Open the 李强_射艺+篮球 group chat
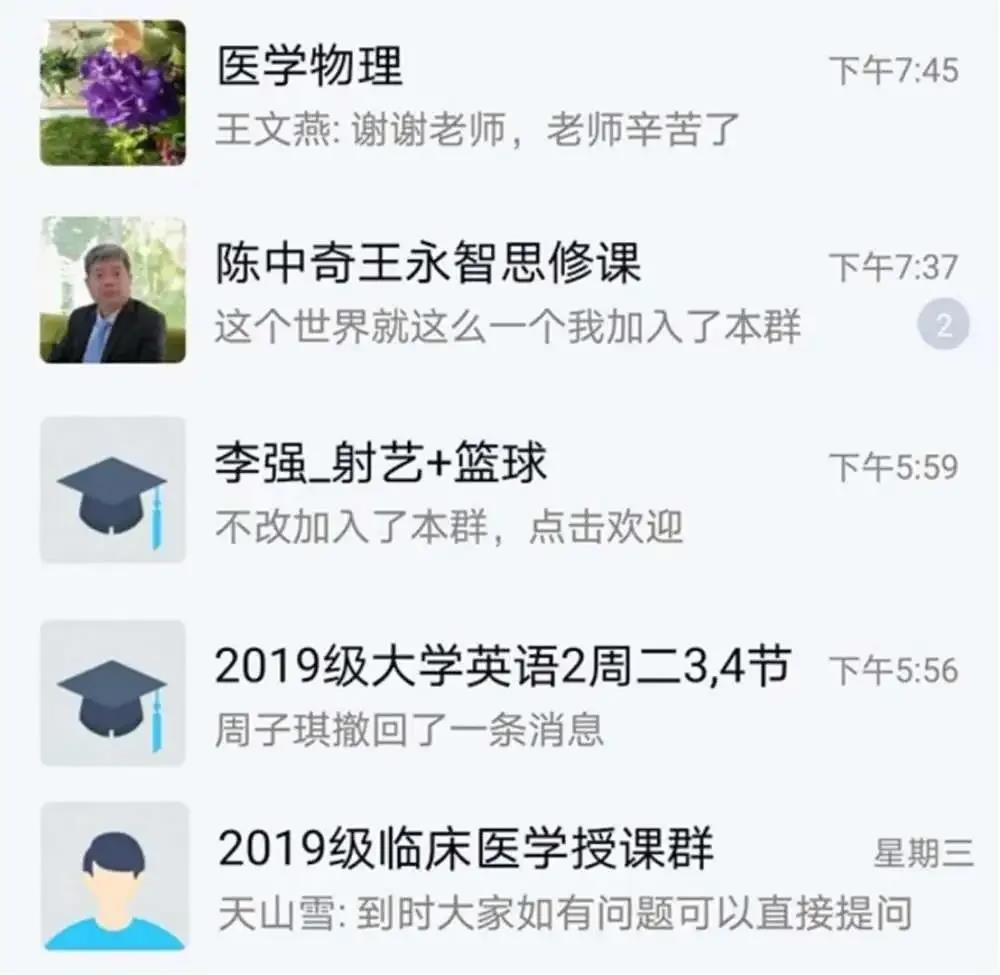 500,490
